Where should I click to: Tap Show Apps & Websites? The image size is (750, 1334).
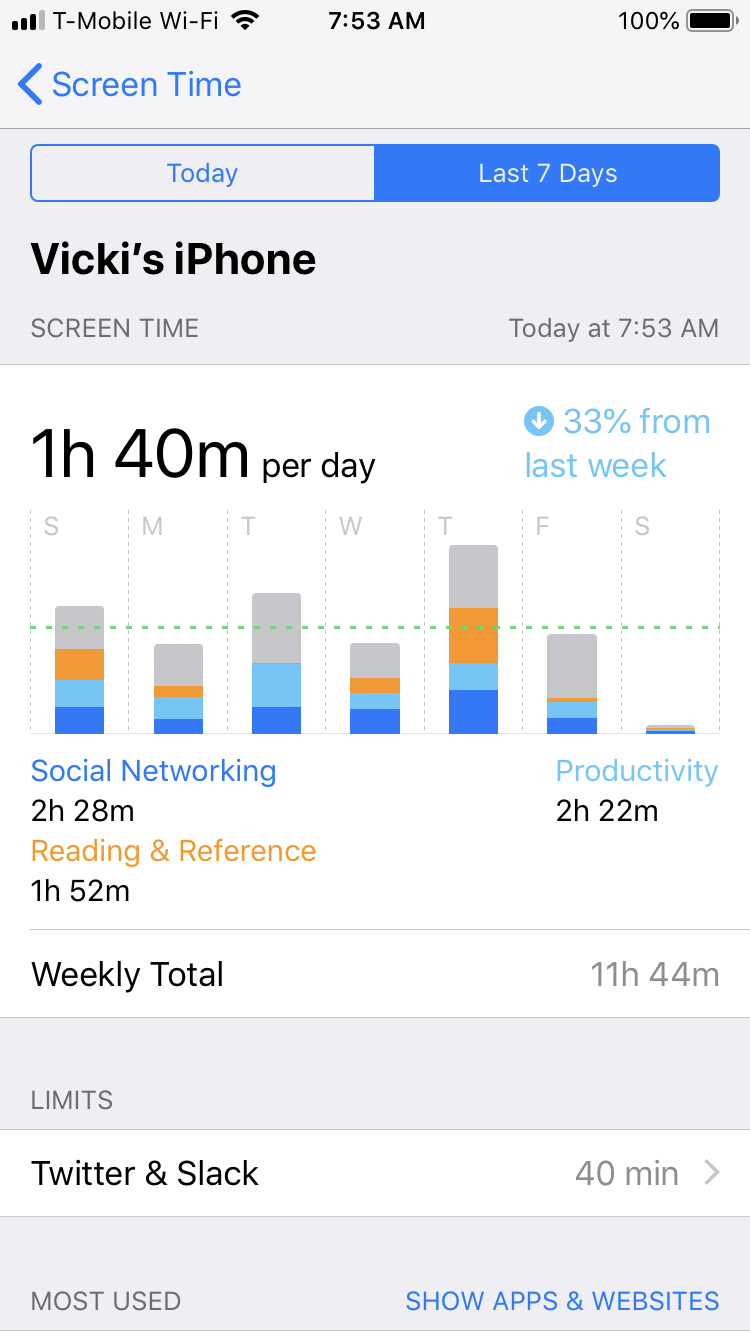pyautogui.click(x=562, y=1301)
